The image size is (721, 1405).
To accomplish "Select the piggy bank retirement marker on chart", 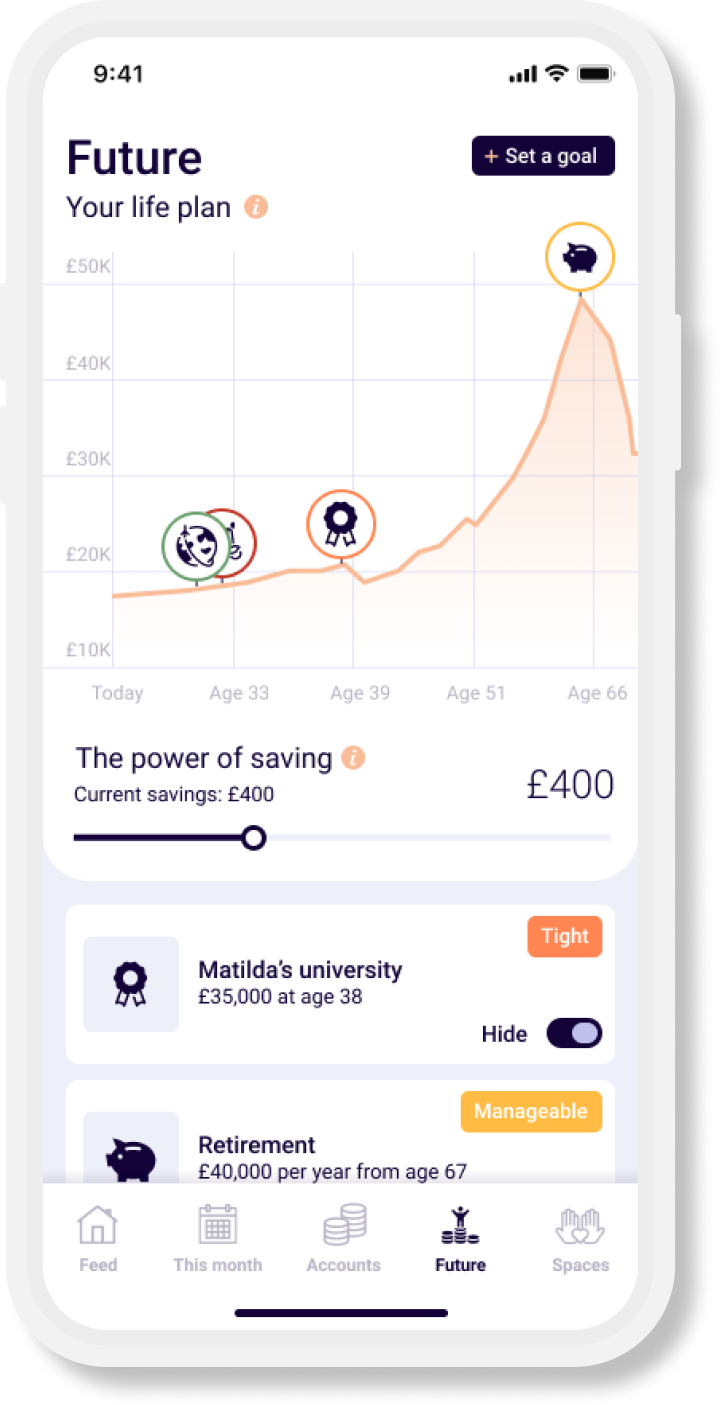I will [580, 257].
